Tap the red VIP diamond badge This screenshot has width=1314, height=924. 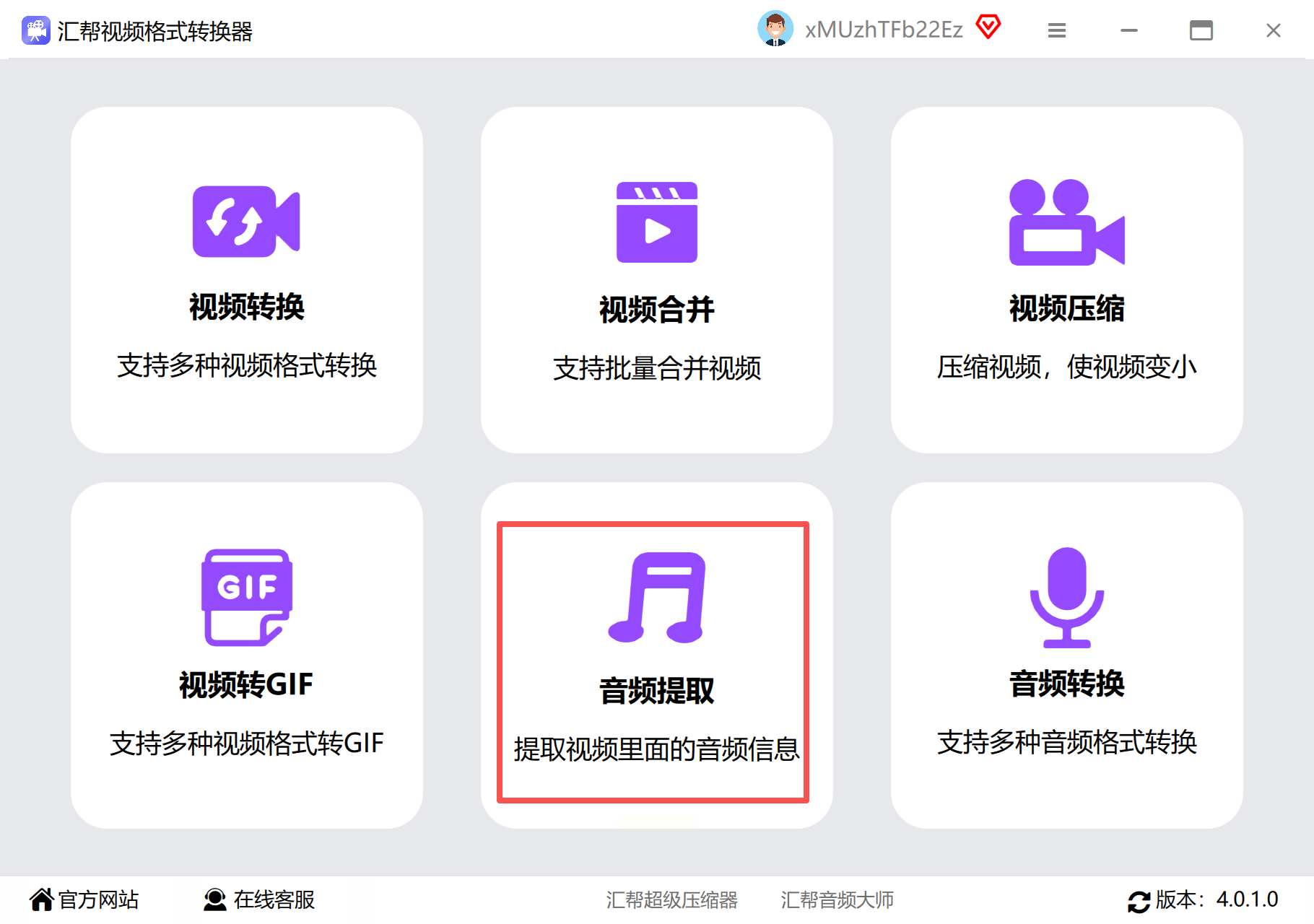coord(988,27)
